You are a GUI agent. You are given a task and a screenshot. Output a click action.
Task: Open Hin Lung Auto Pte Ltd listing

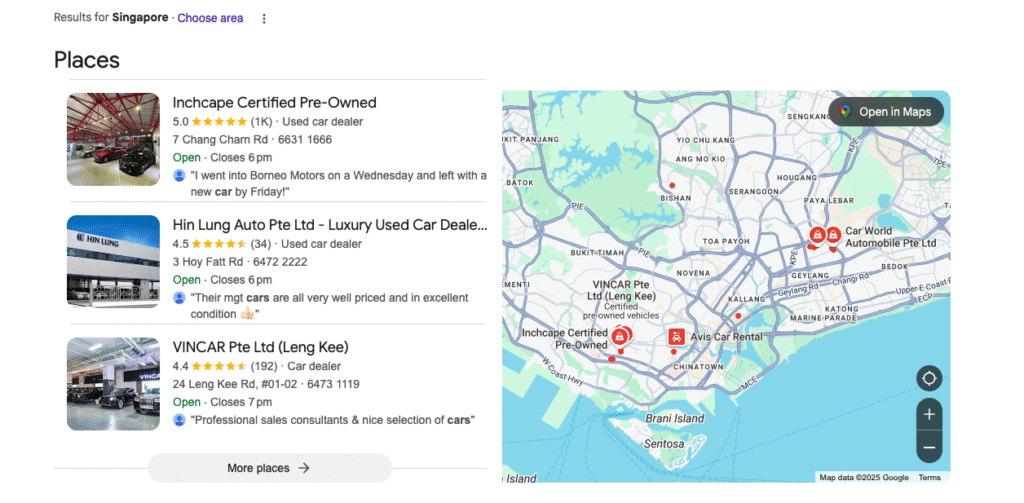(329, 224)
